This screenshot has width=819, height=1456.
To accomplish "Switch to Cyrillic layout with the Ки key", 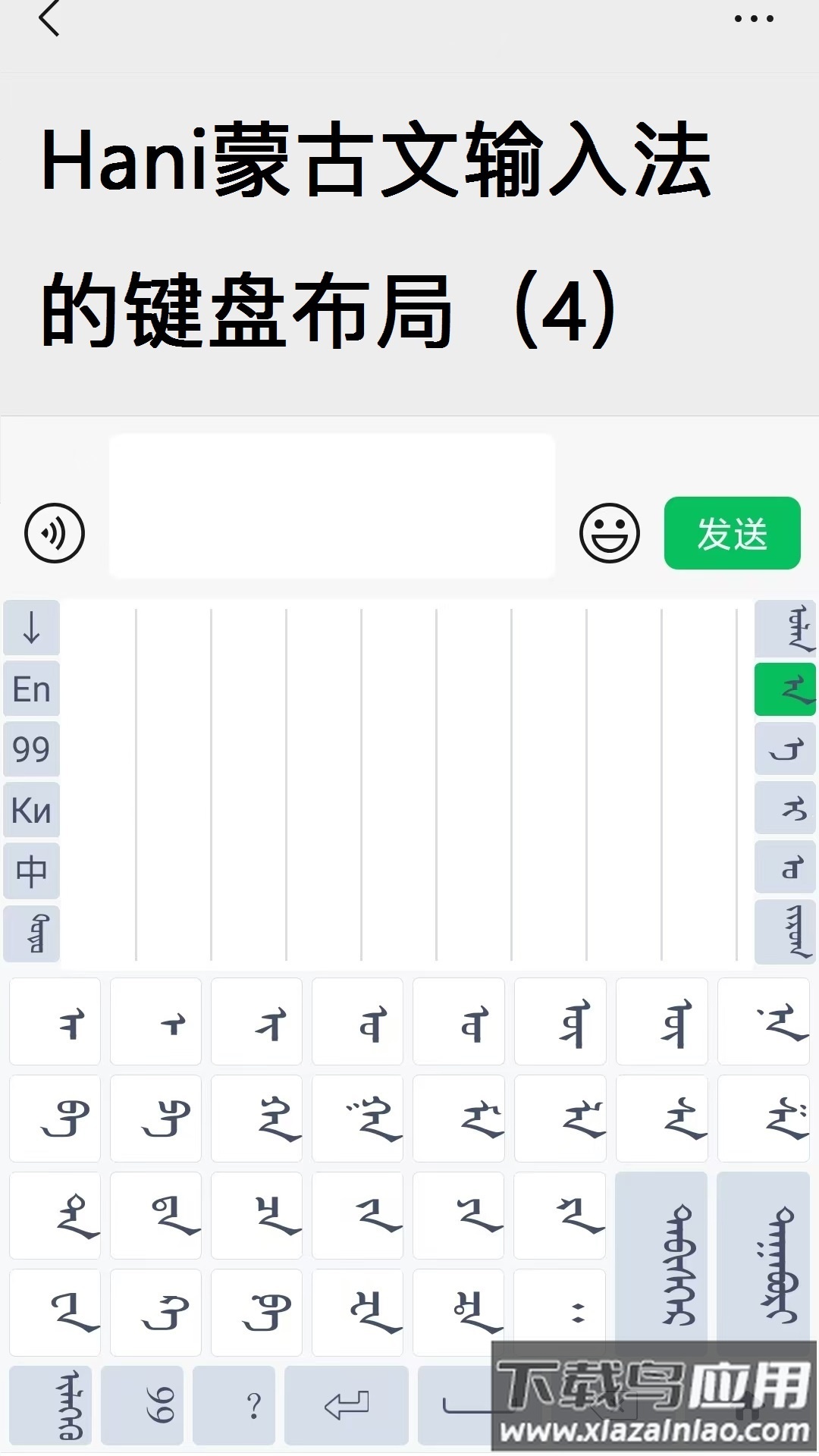I will tap(31, 811).
